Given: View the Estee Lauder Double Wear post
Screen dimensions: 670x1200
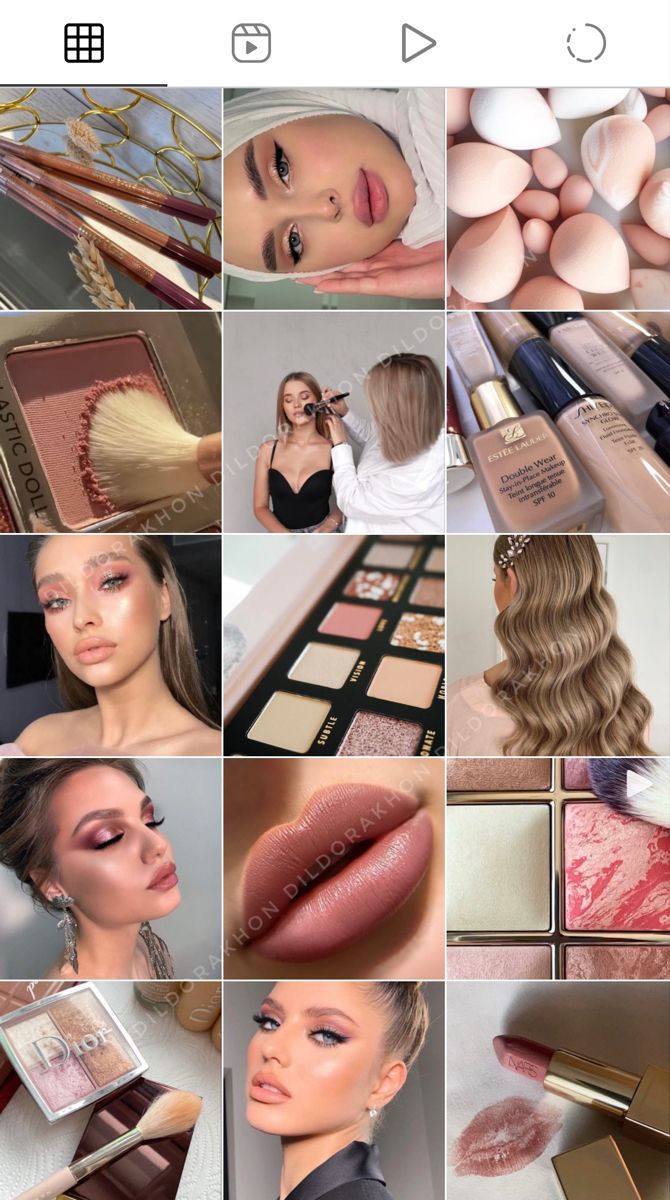Looking at the screenshot, I should 558,422.
